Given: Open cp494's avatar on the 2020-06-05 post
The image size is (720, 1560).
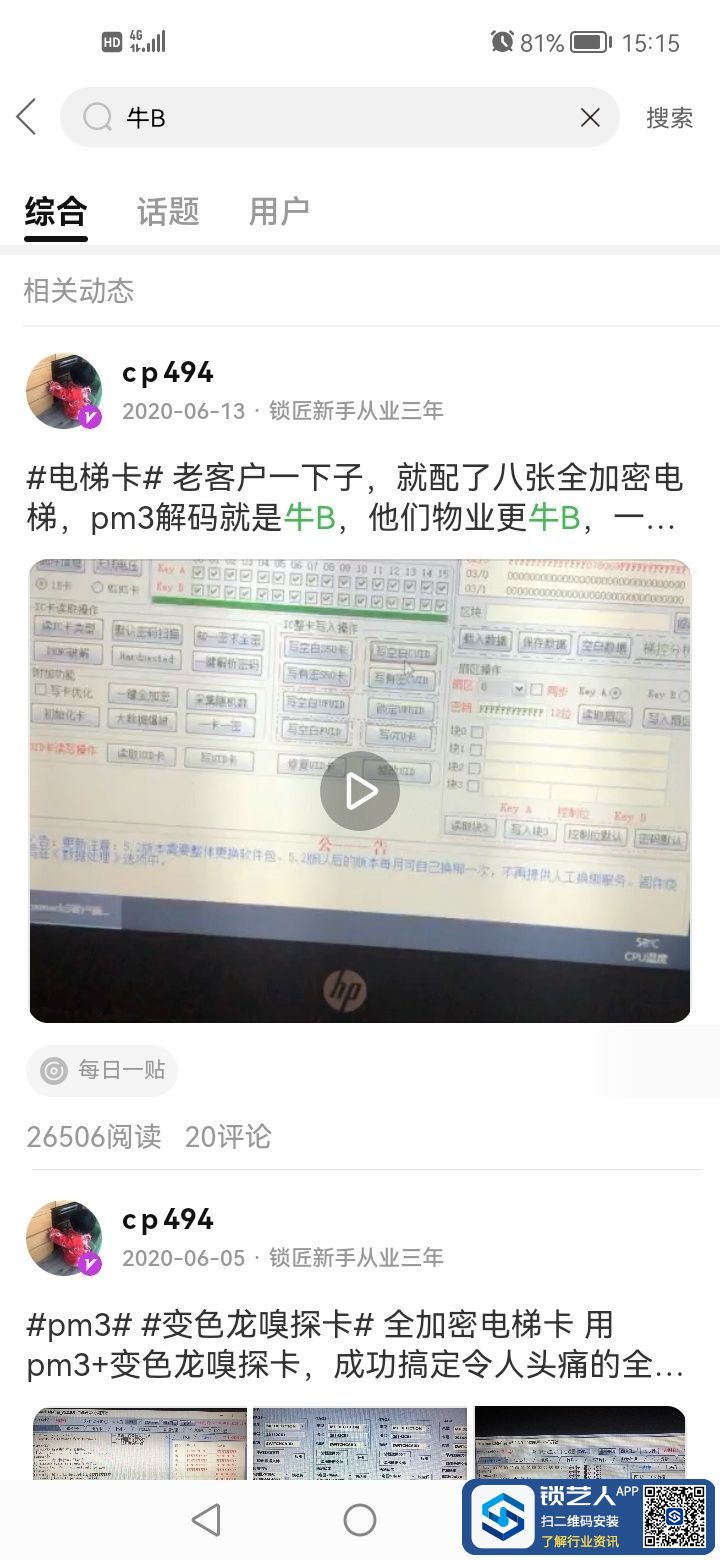Looking at the screenshot, I should tap(64, 1238).
